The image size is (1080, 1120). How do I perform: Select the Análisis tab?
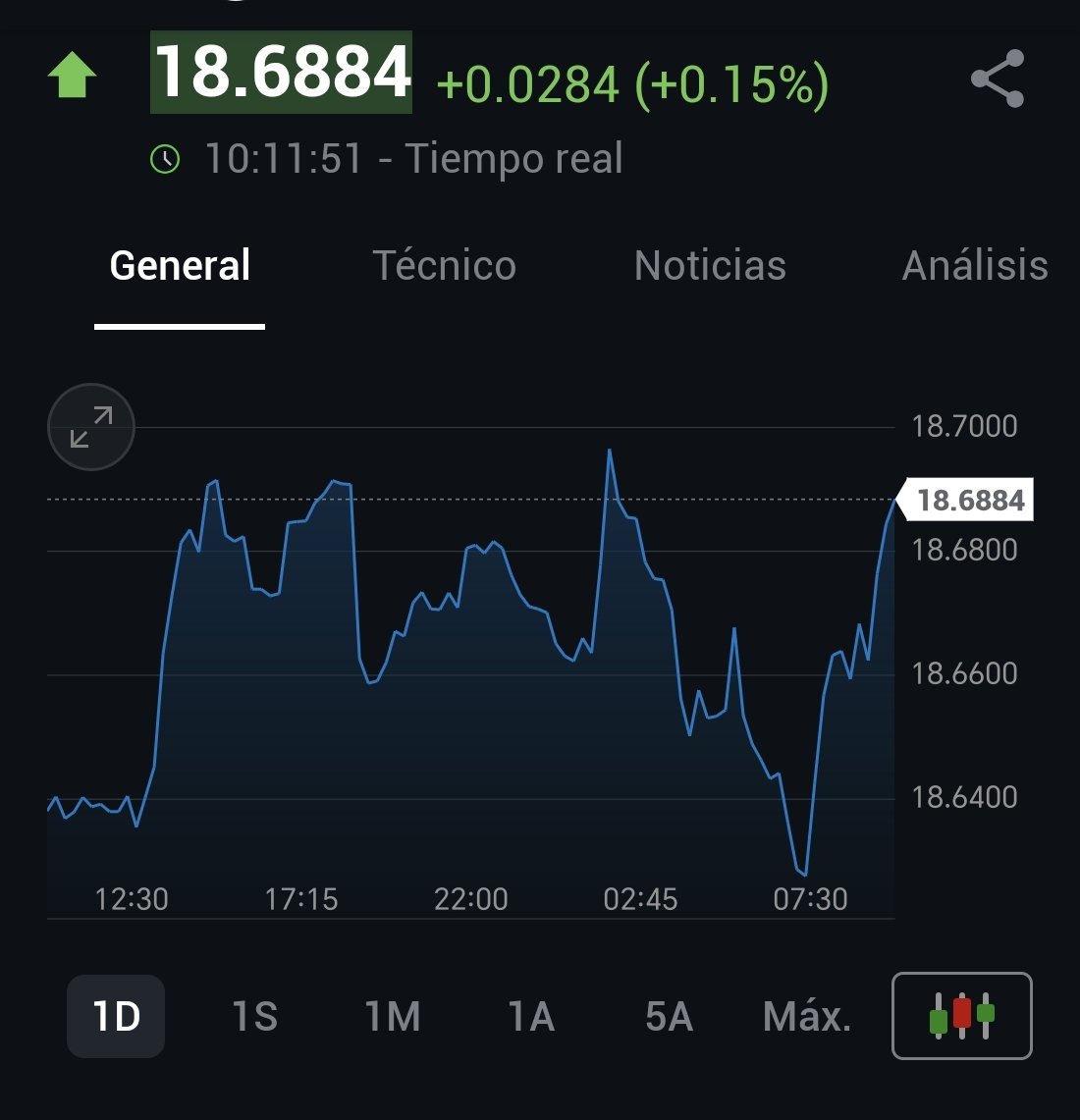[x=975, y=266]
